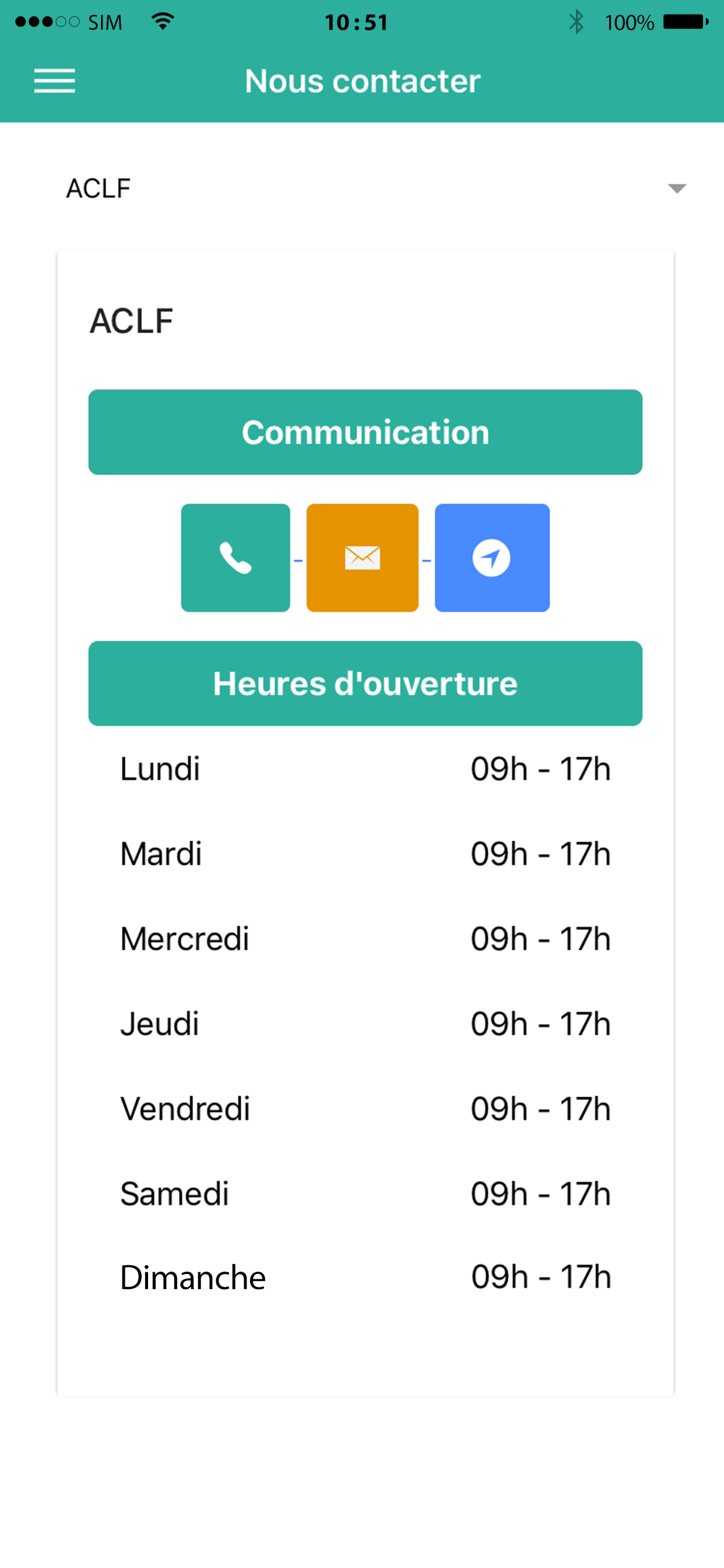Call ACLF using the phone button
This screenshot has width=724, height=1568.
[x=236, y=558]
